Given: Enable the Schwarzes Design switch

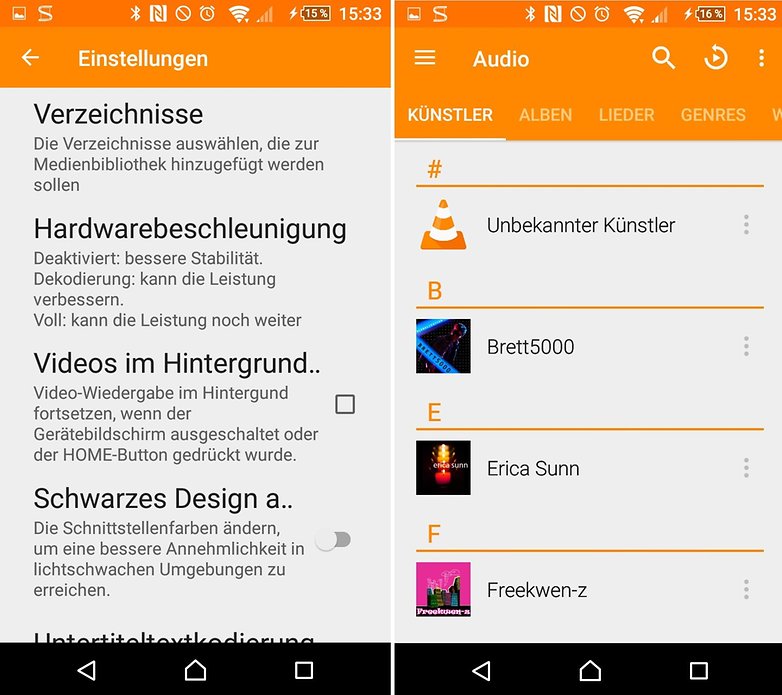Looking at the screenshot, I should pos(334,540).
